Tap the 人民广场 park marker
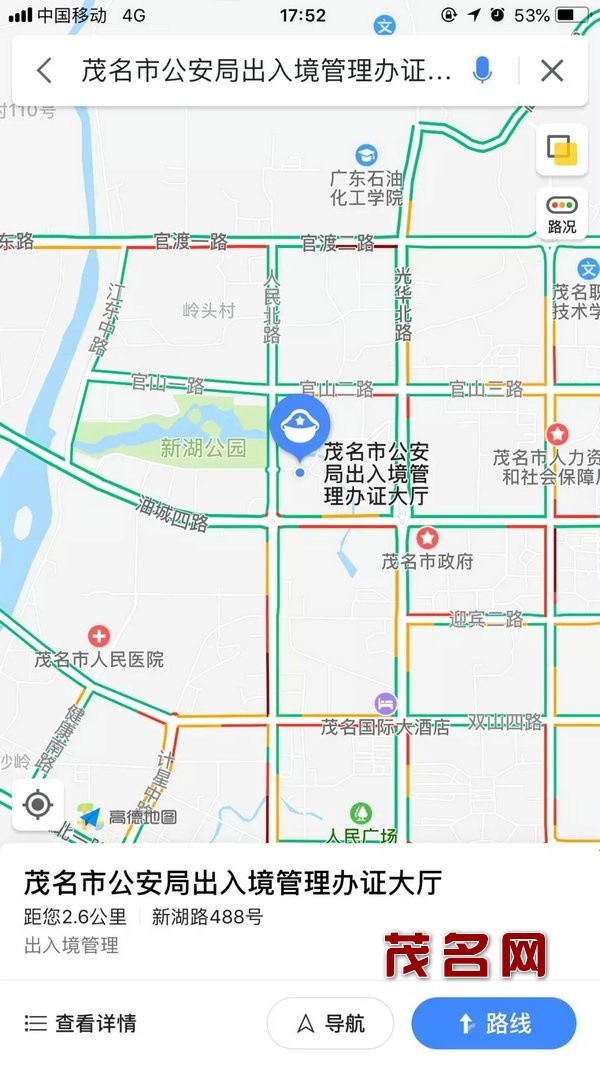The width and height of the screenshot is (600, 1067). (x=361, y=814)
